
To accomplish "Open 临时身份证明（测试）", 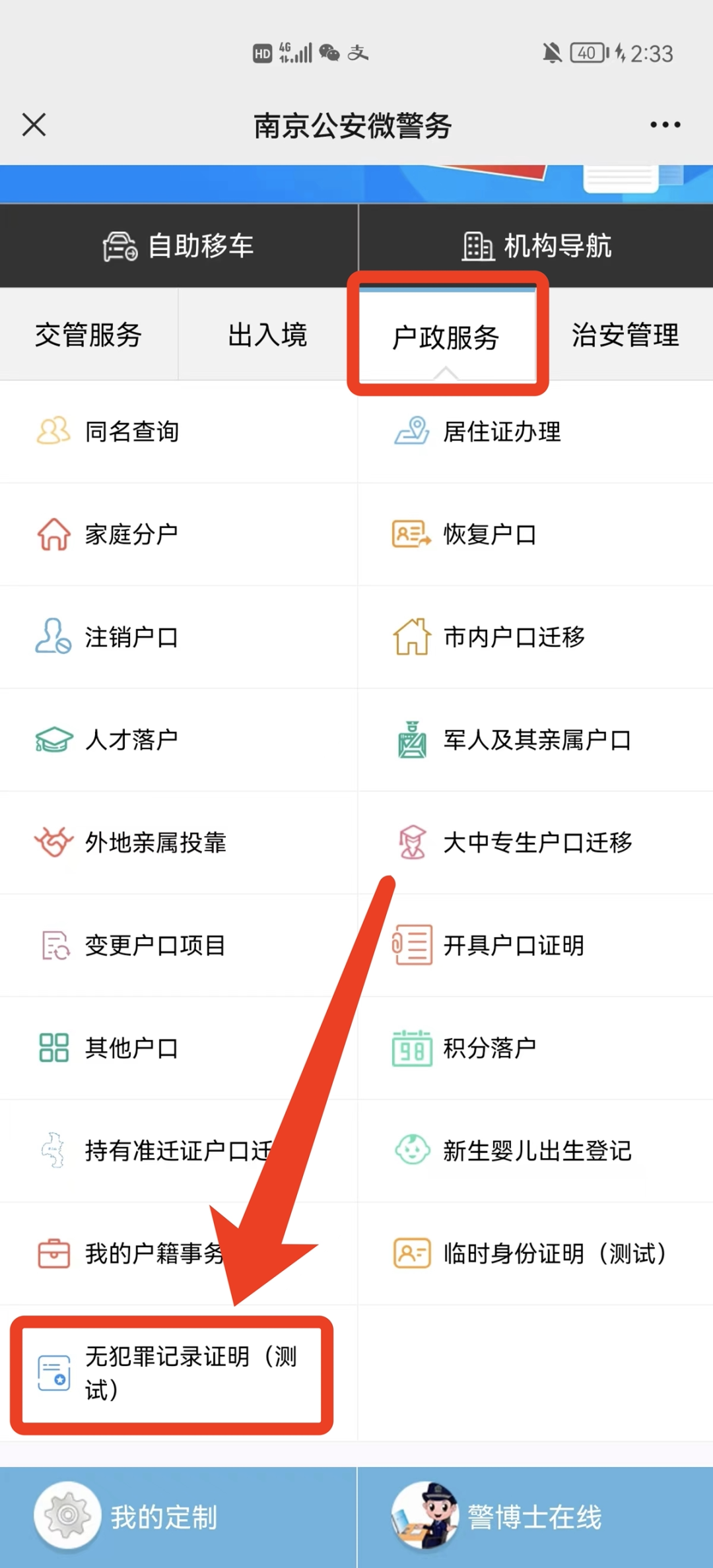I will pyautogui.click(x=553, y=1253).
